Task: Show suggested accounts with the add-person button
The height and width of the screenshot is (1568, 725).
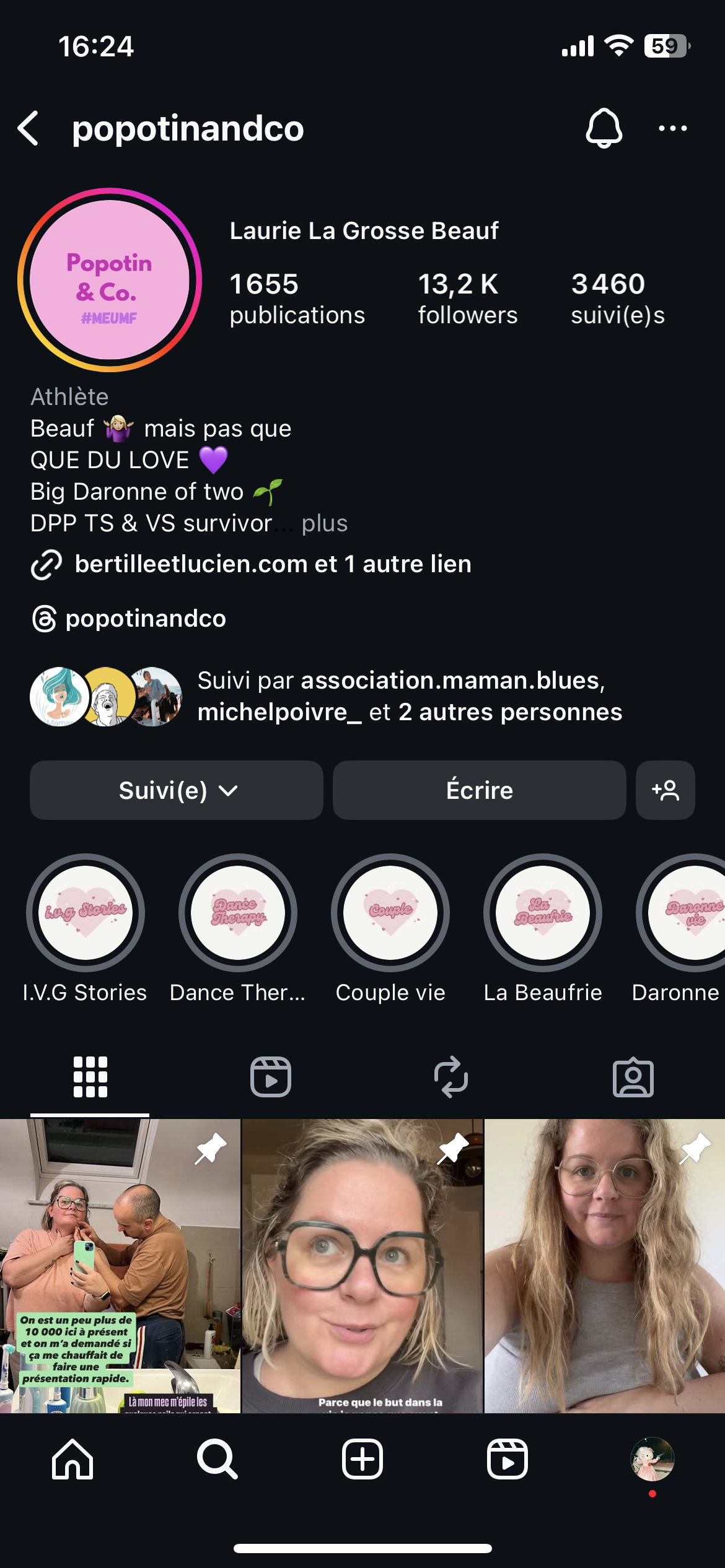Action: click(665, 790)
